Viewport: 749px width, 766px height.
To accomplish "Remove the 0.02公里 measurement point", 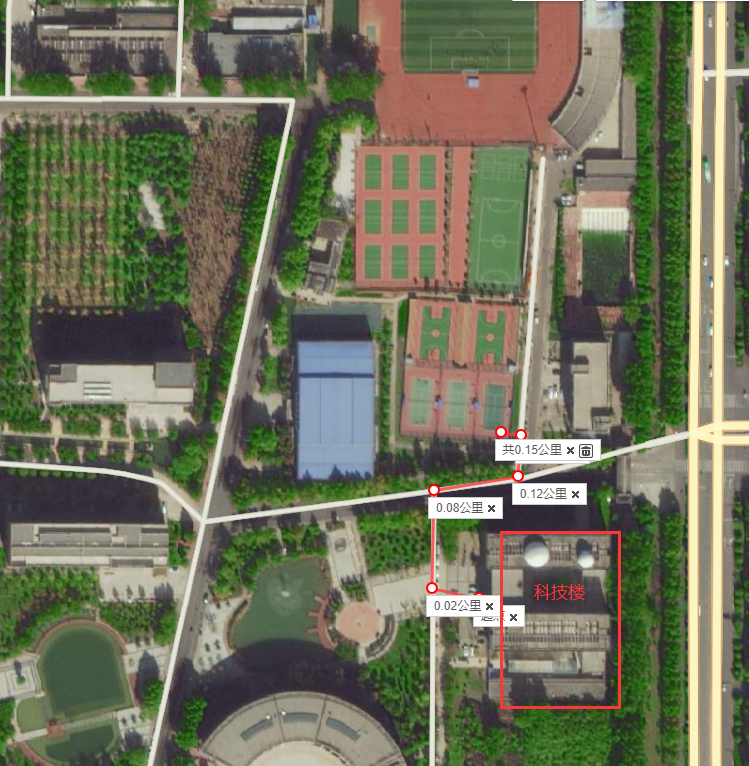I will [x=489, y=606].
